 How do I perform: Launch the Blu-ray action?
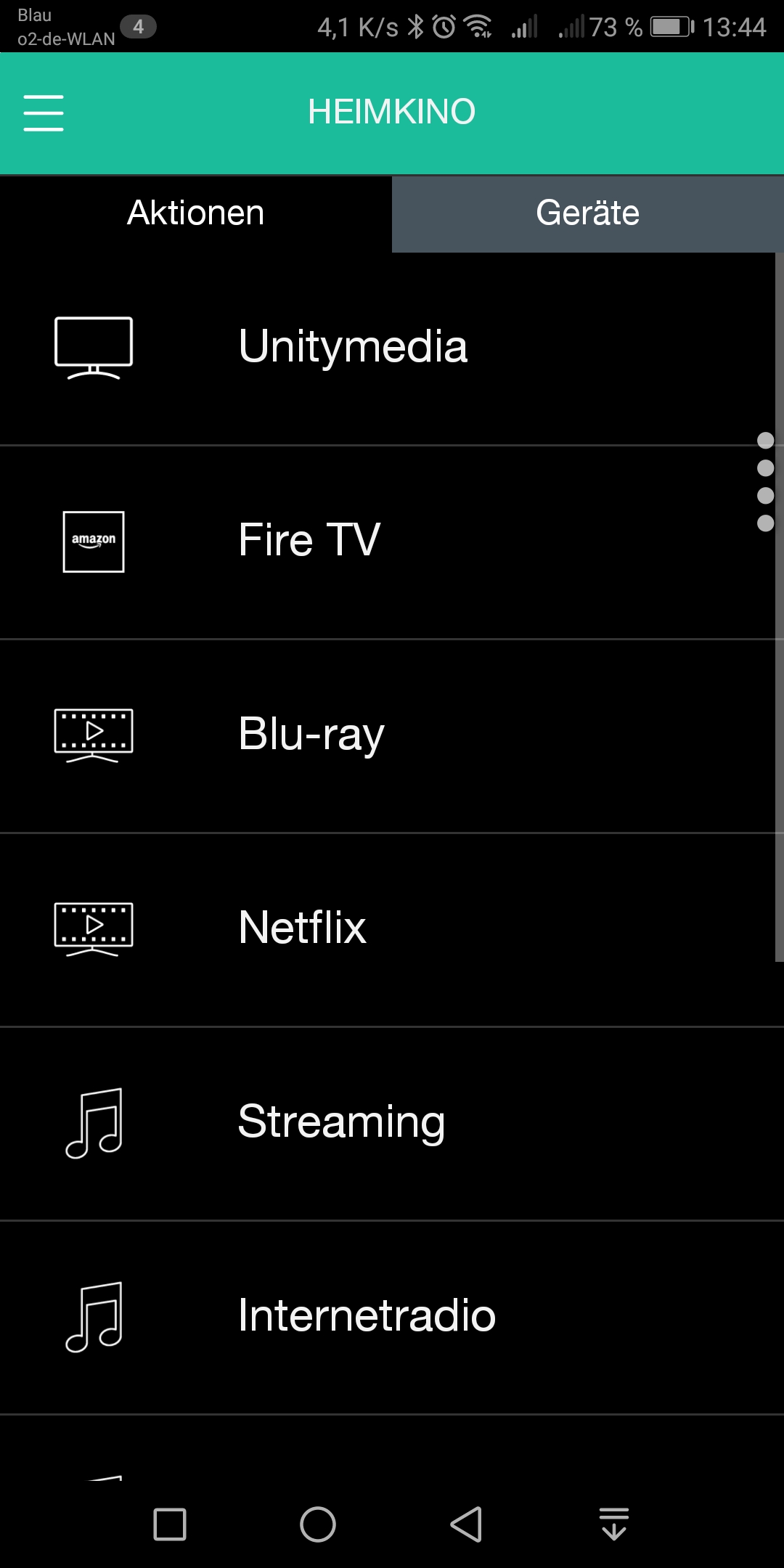[x=311, y=735]
